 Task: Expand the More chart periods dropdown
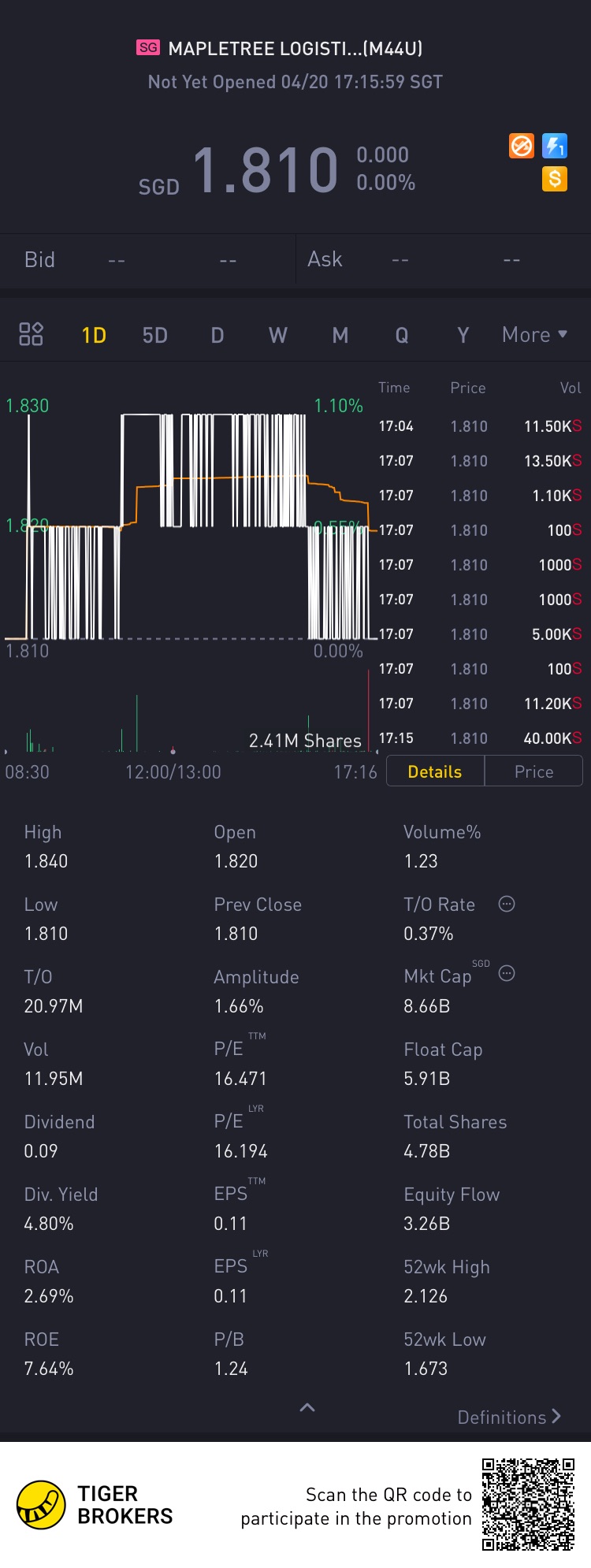point(534,335)
